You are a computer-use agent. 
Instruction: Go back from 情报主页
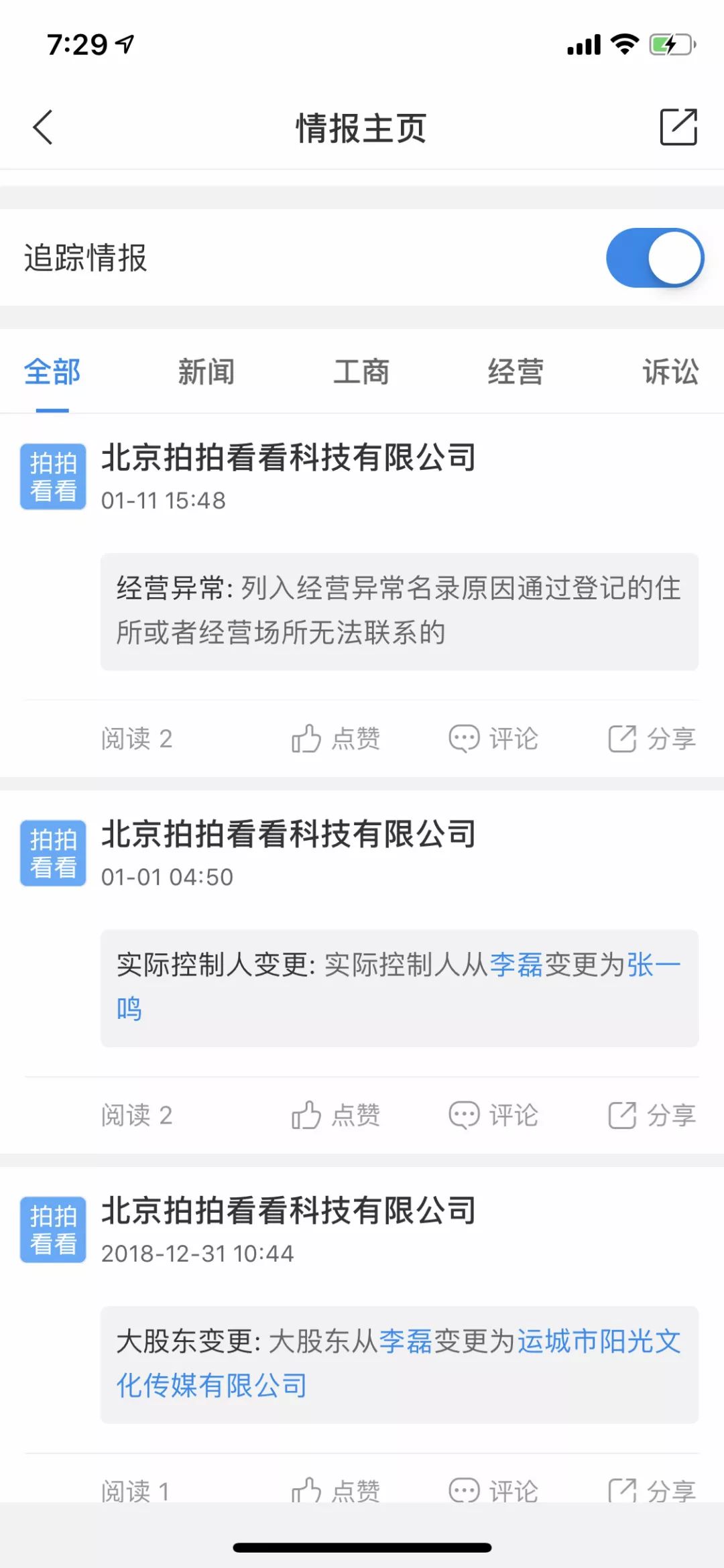pos(43,127)
